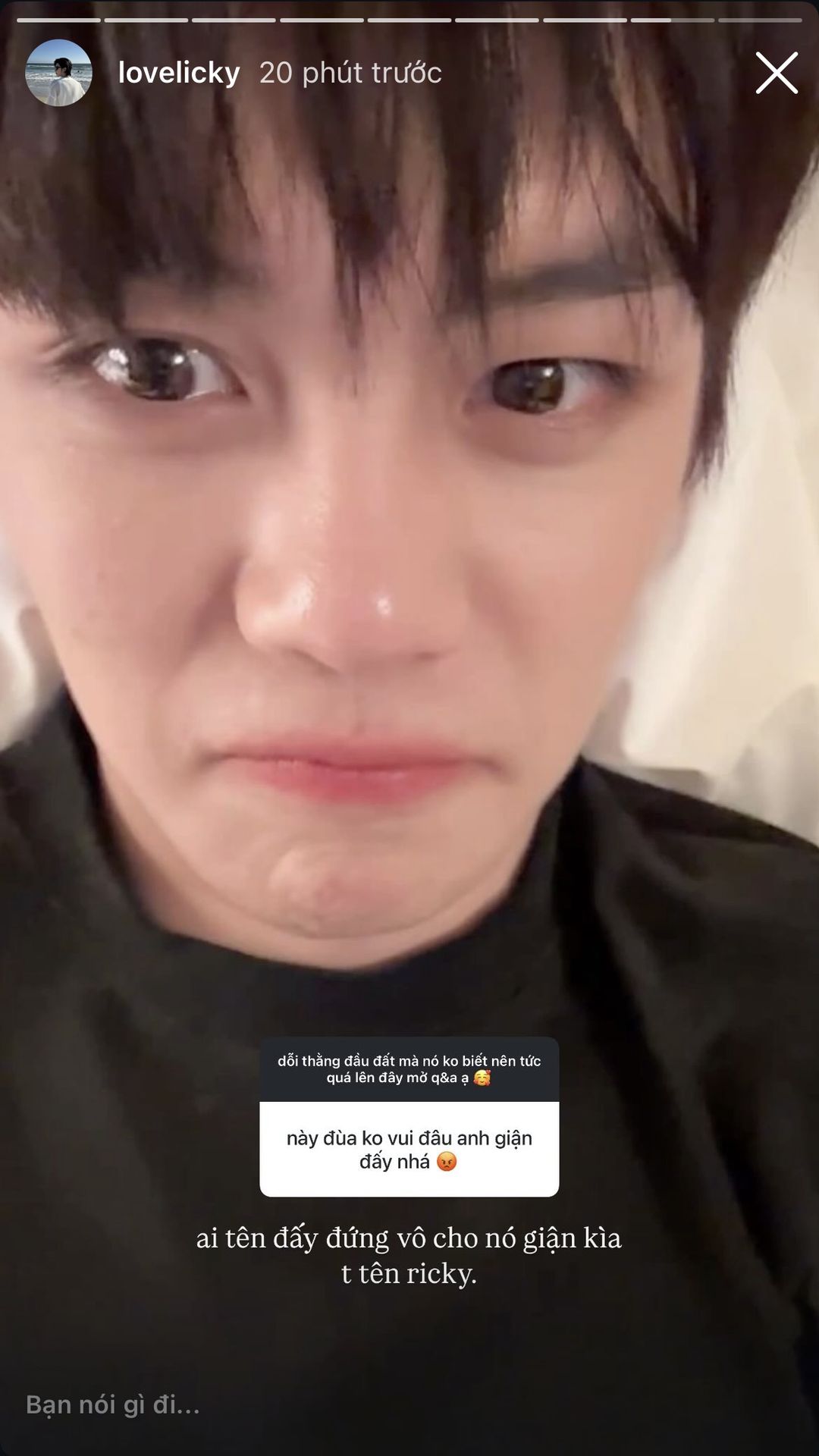Close the story viewer
819x1456 pixels.
pos(777,73)
